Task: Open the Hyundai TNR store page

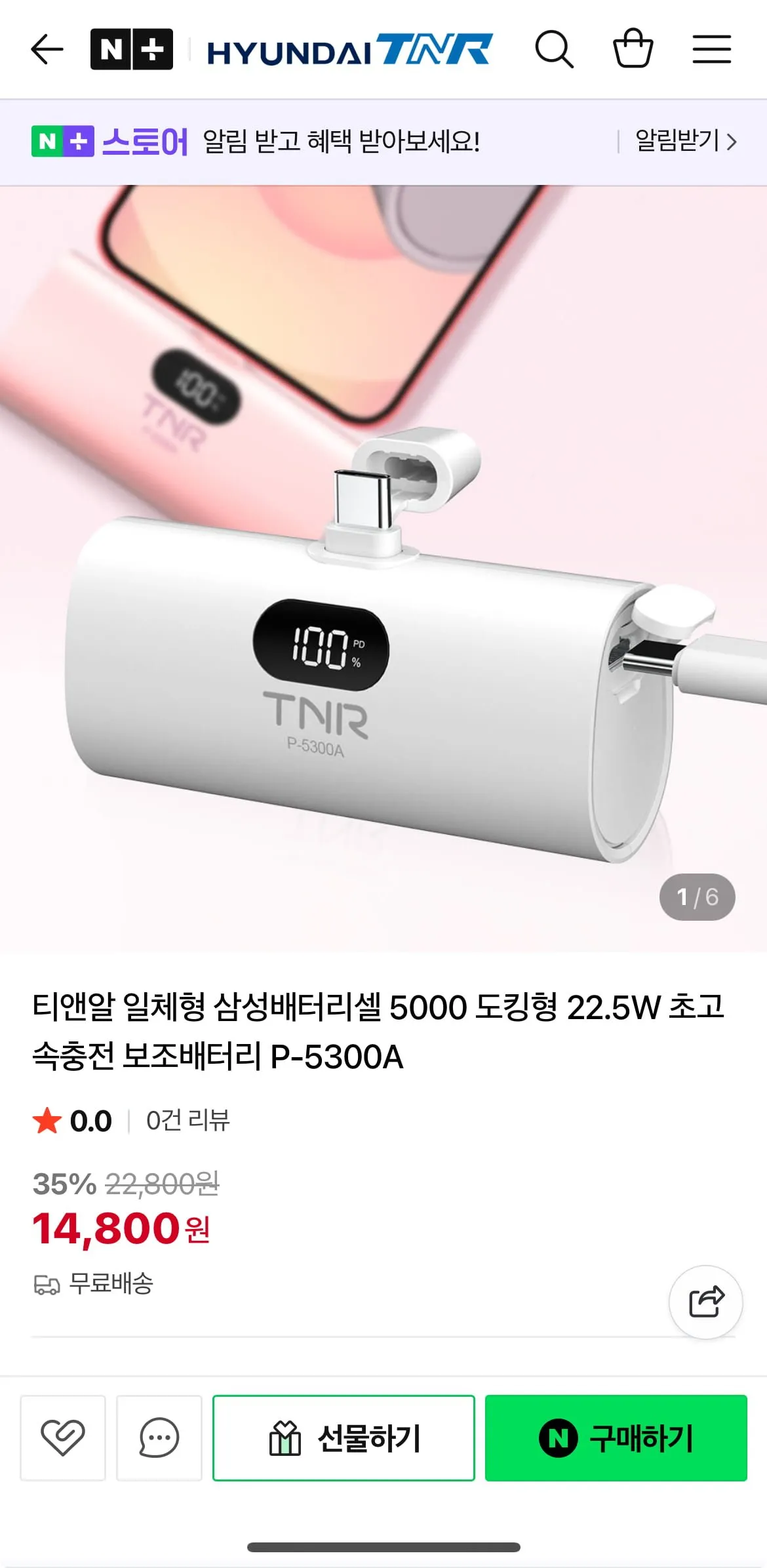Action: pyautogui.click(x=349, y=50)
